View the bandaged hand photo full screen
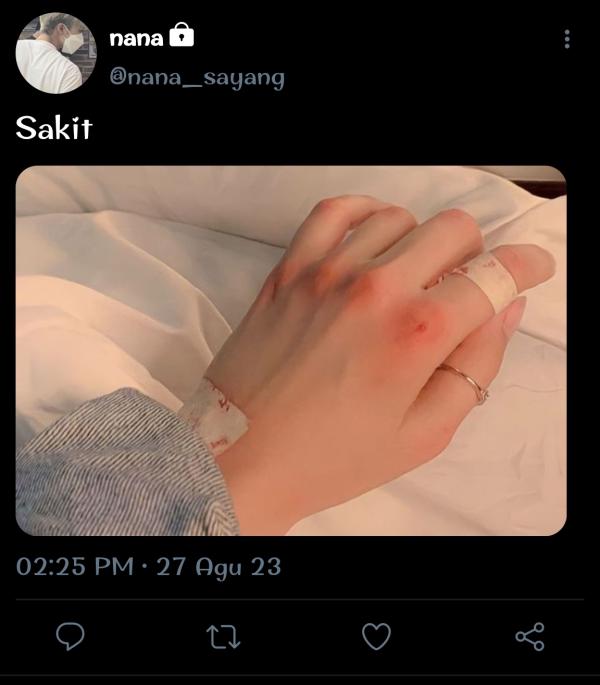This screenshot has width=600, height=685. pos(291,350)
